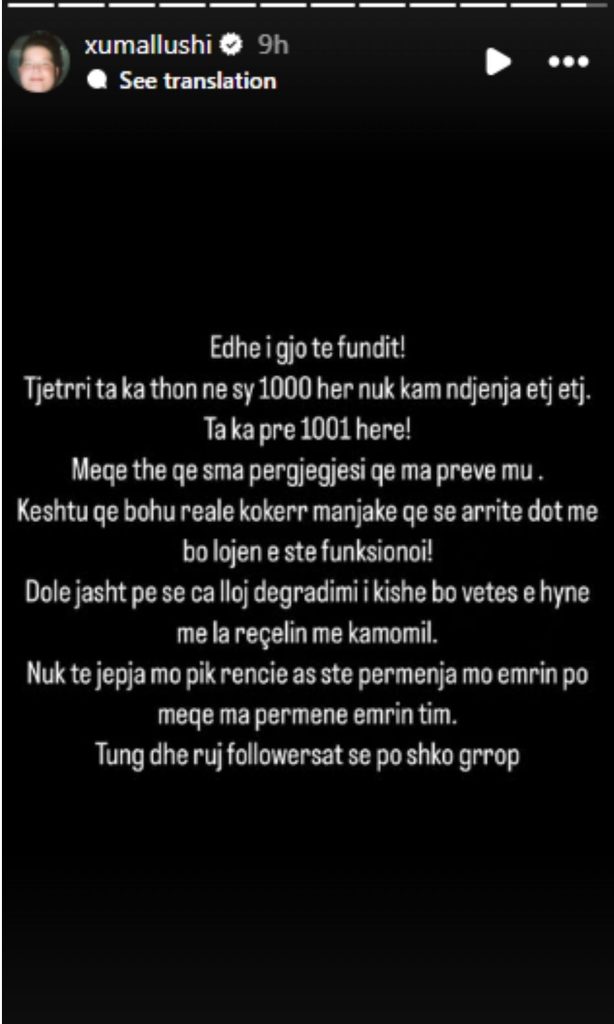Tap the xumallushi username
Image resolution: width=614 pixels, height=1024 pixels.
pyautogui.click(x=151, y=45)
